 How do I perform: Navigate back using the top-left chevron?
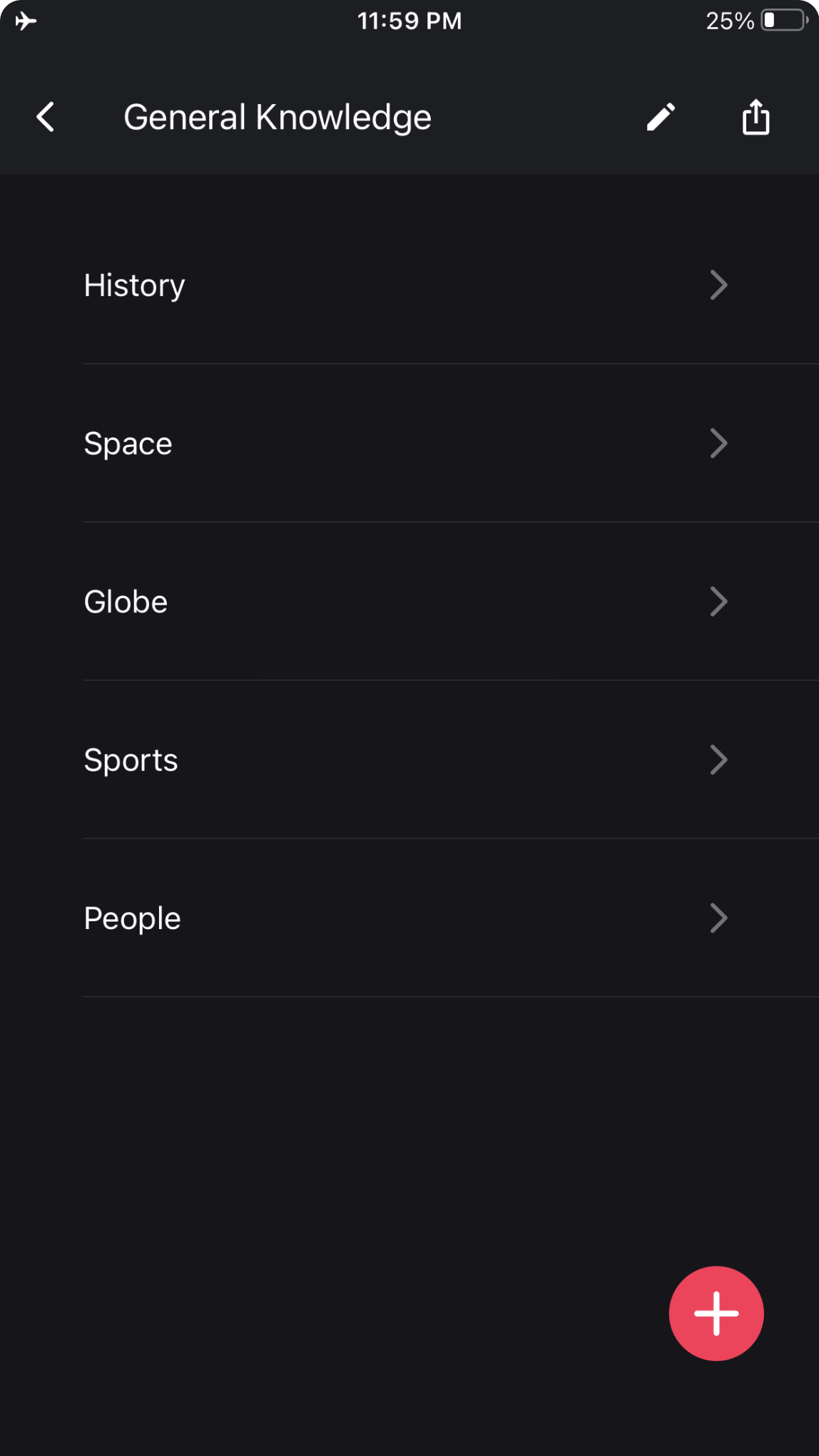[x=45, y=116]
